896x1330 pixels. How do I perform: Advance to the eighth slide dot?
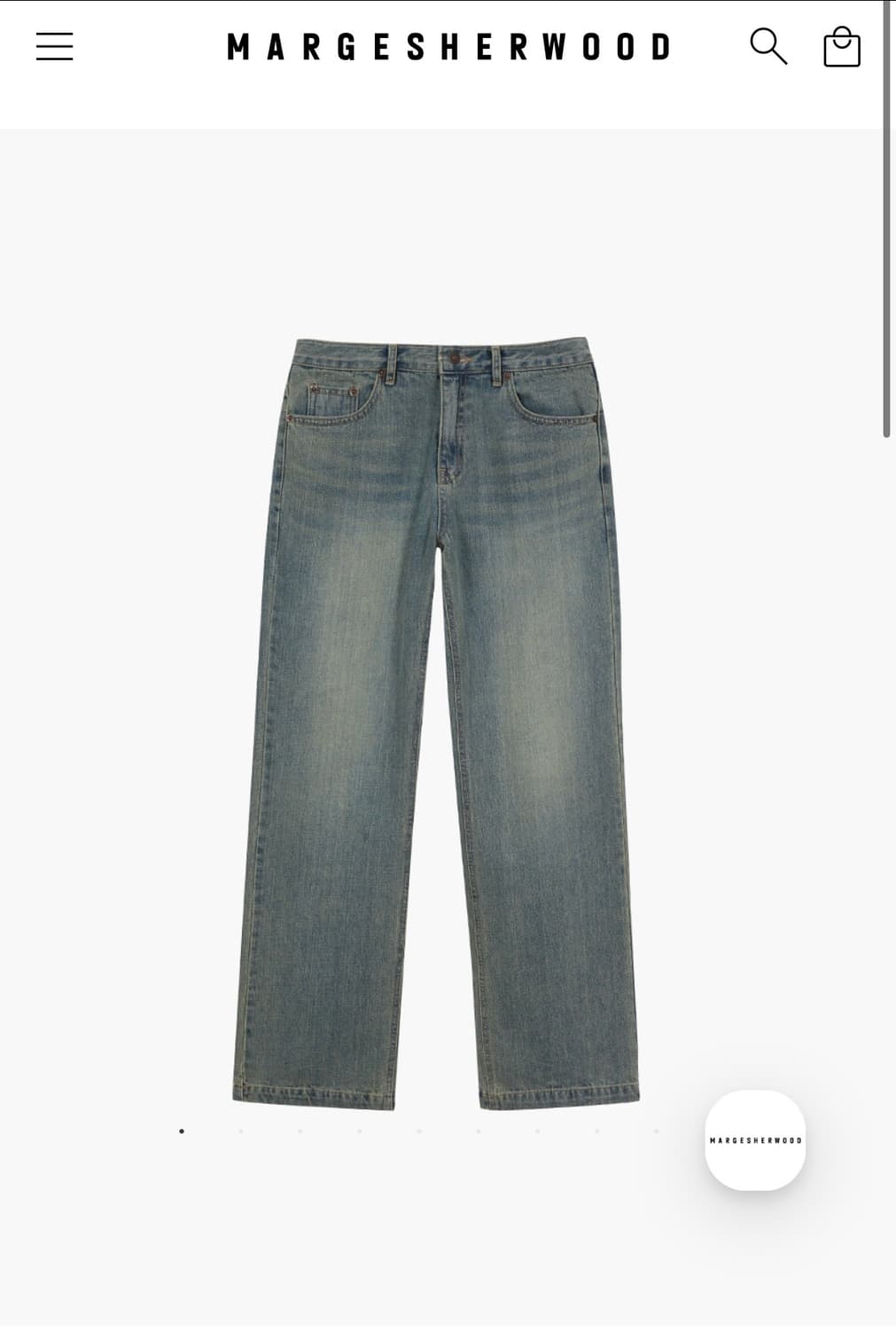pos(596,1130)
